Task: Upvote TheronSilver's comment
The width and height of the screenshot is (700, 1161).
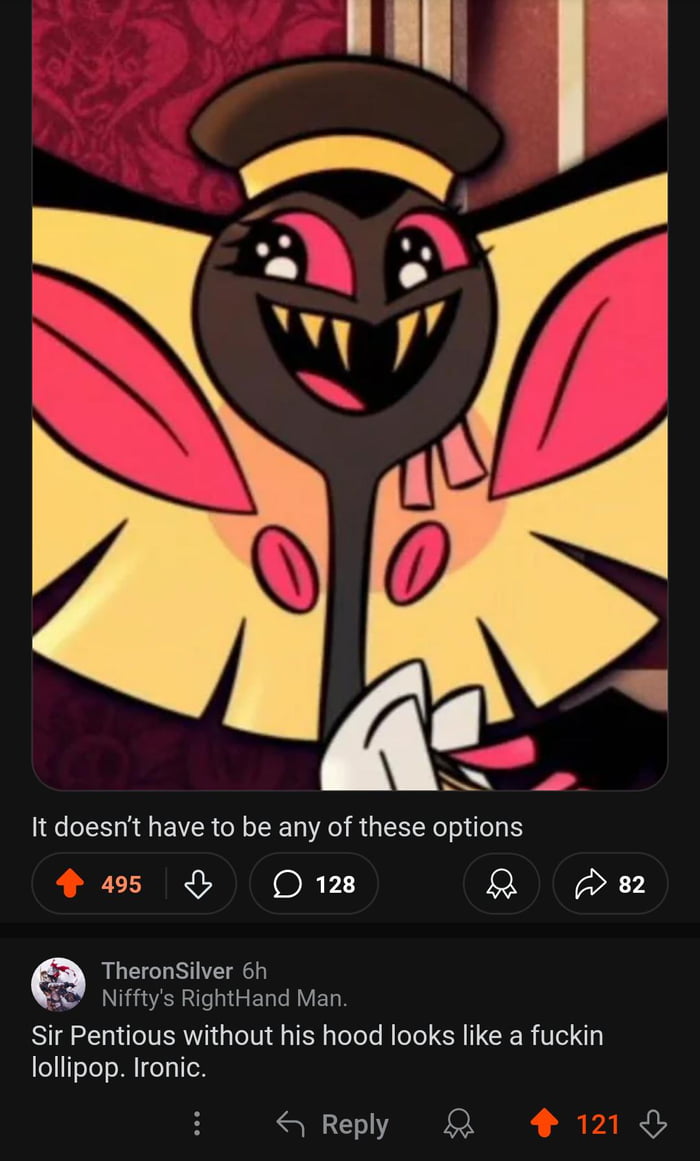Action: 545,1125
